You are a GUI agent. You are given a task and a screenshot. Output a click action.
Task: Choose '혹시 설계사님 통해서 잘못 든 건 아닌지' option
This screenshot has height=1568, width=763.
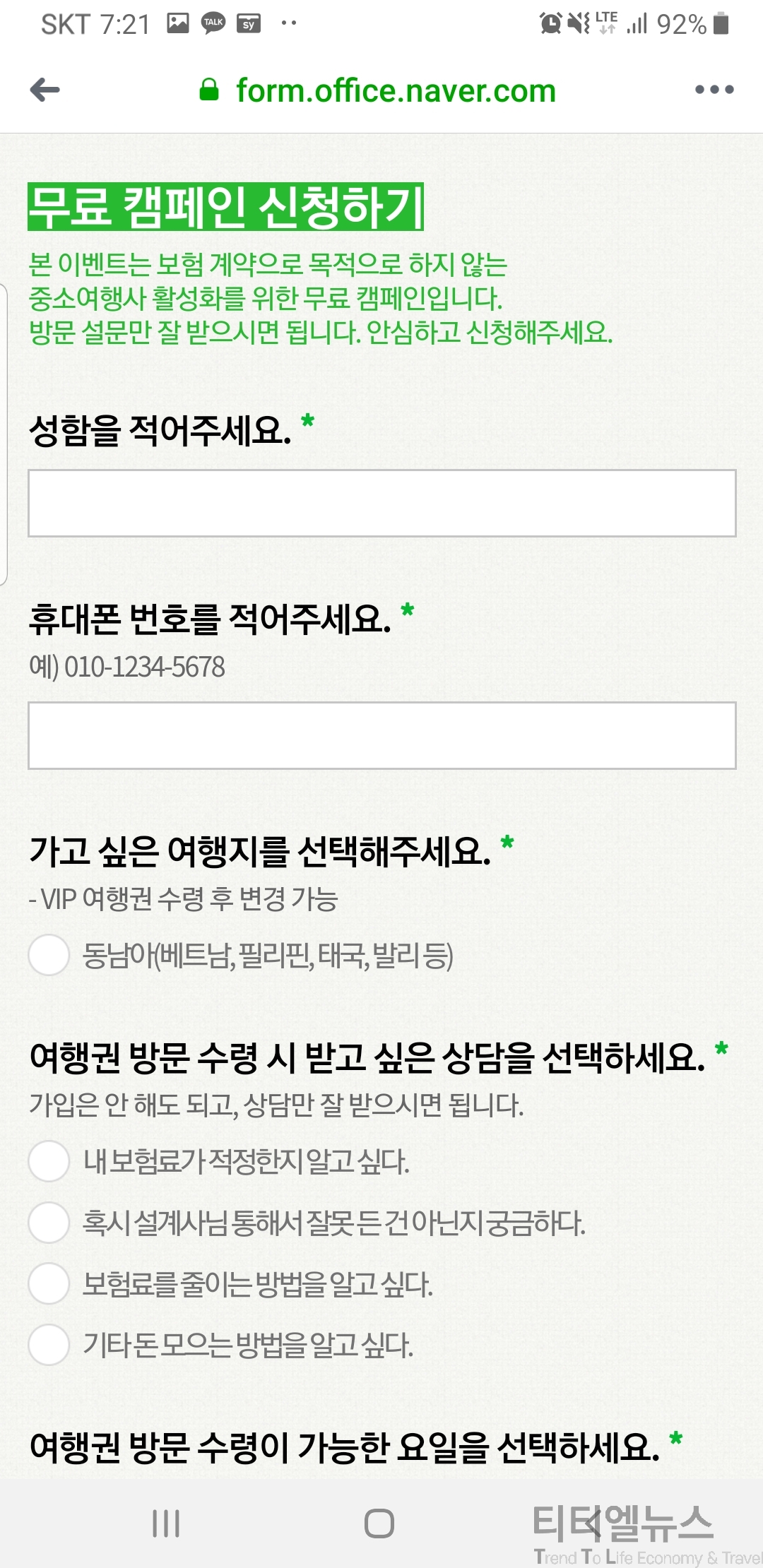[49, 1223]
